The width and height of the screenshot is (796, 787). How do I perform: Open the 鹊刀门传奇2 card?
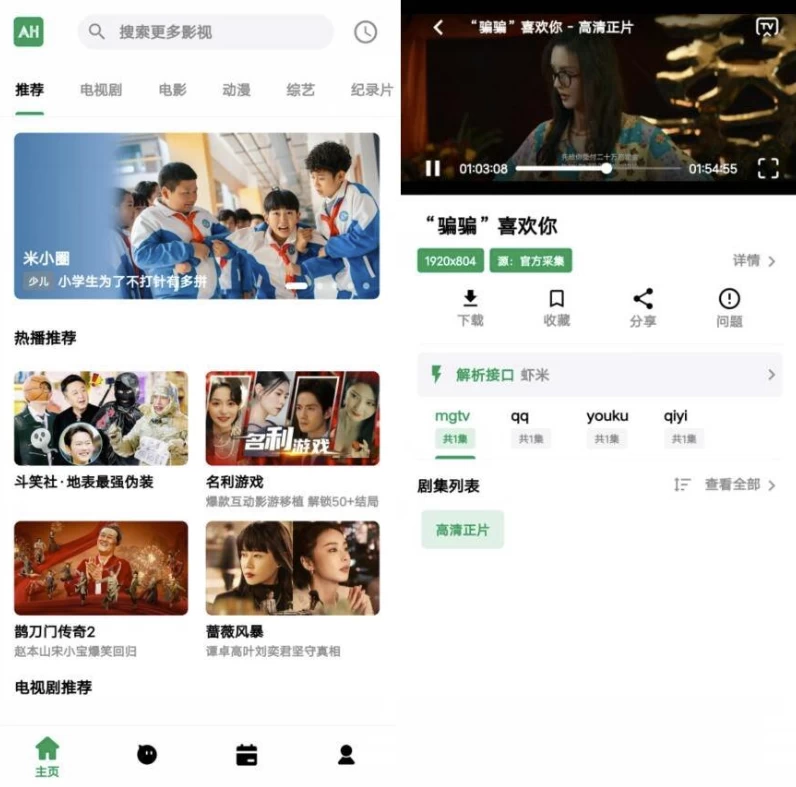[x=101, y=567]
